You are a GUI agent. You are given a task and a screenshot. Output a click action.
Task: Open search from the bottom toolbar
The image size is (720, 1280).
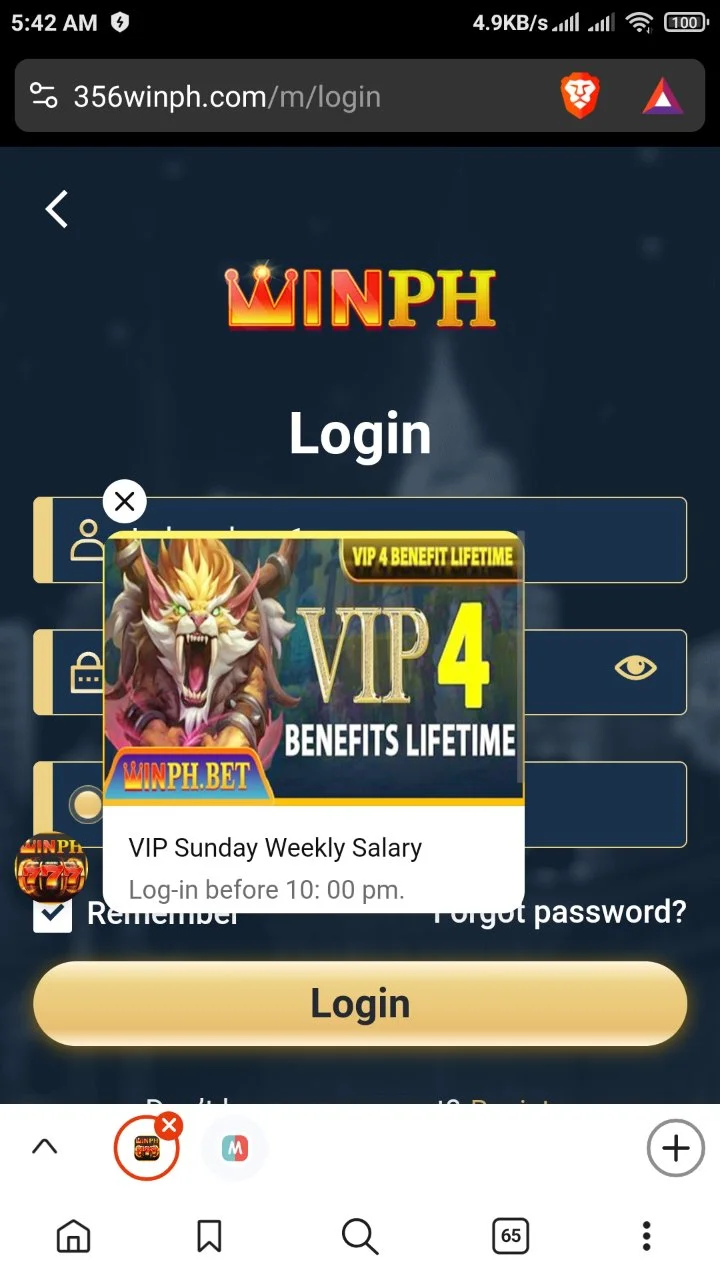pyautogui.click(x=359, y=1236)
